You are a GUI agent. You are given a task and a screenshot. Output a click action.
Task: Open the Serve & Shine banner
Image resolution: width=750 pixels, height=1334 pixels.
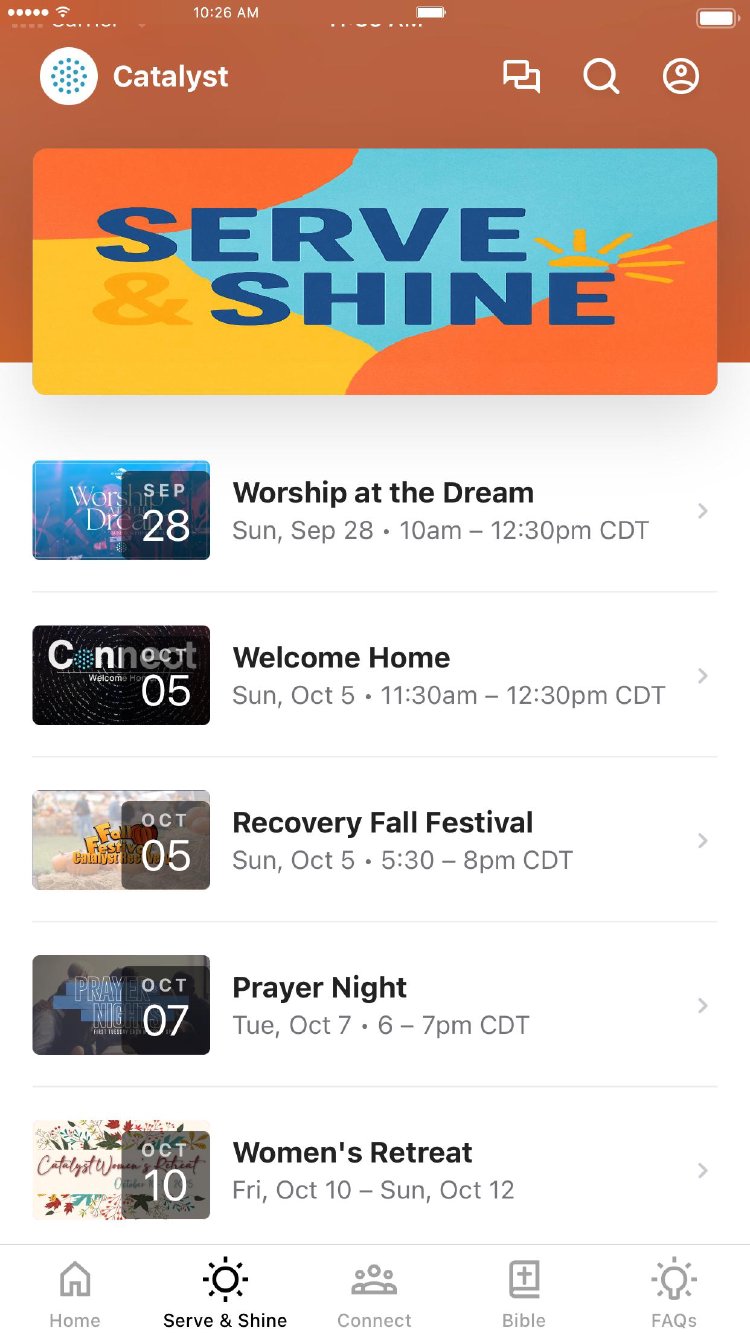coord(375,272)
